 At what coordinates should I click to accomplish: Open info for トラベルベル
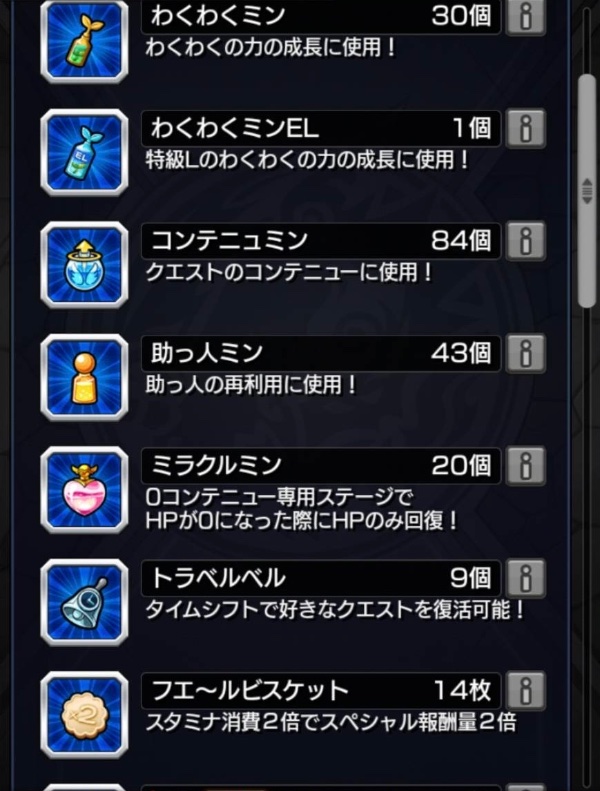[x=526, y=578]
